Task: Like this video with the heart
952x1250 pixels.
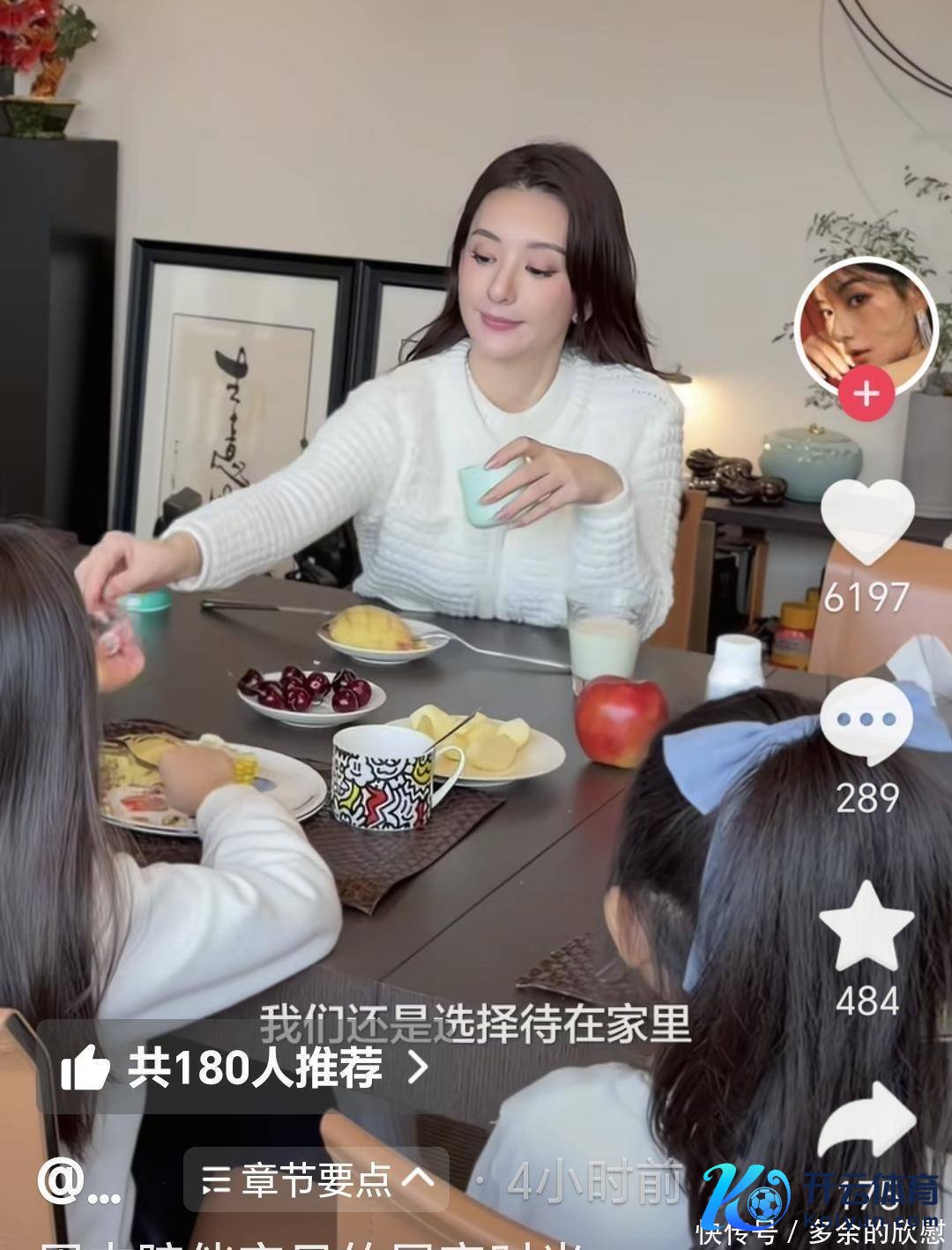Action: point(867,522)
